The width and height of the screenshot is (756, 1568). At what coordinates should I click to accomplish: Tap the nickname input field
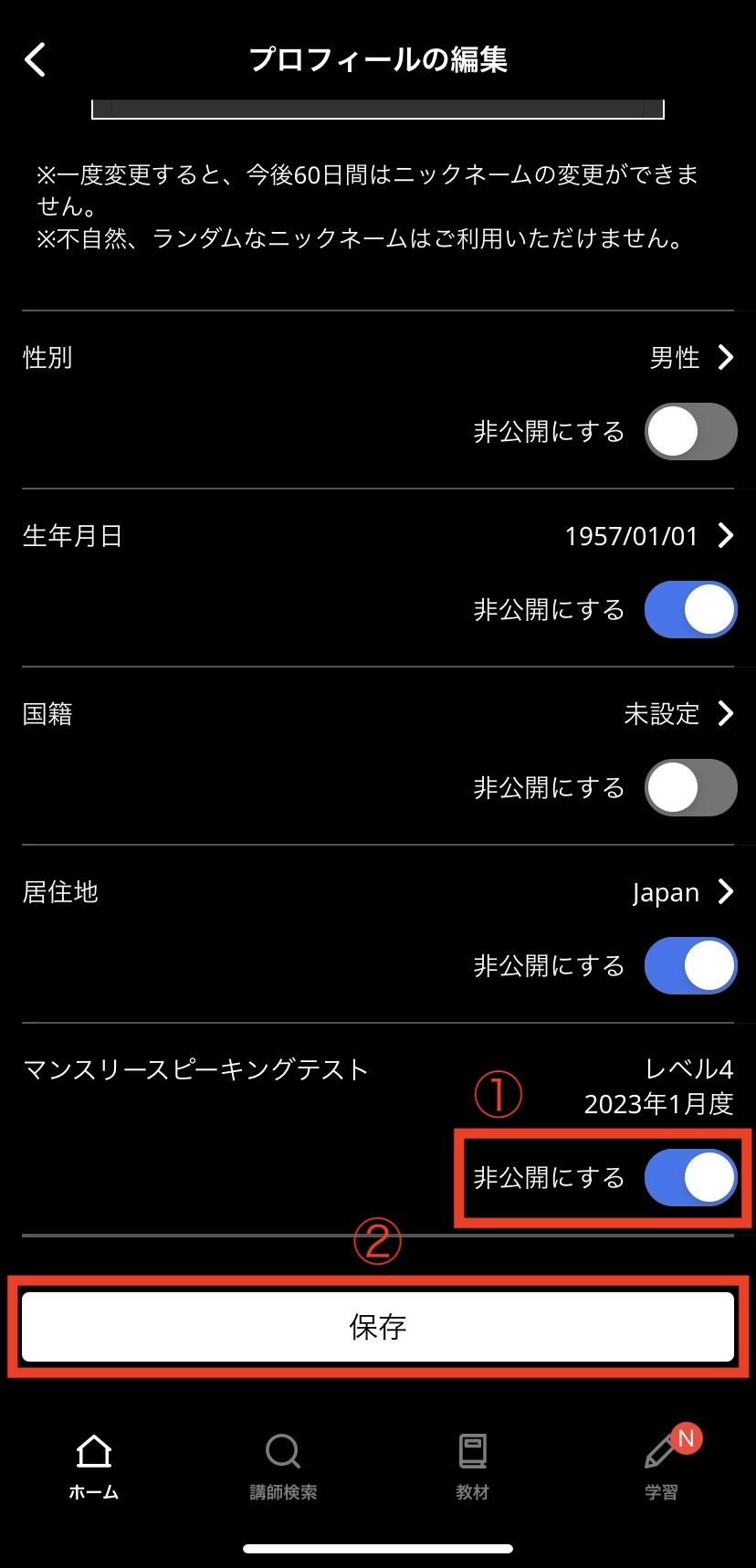[x=378, y=109]
